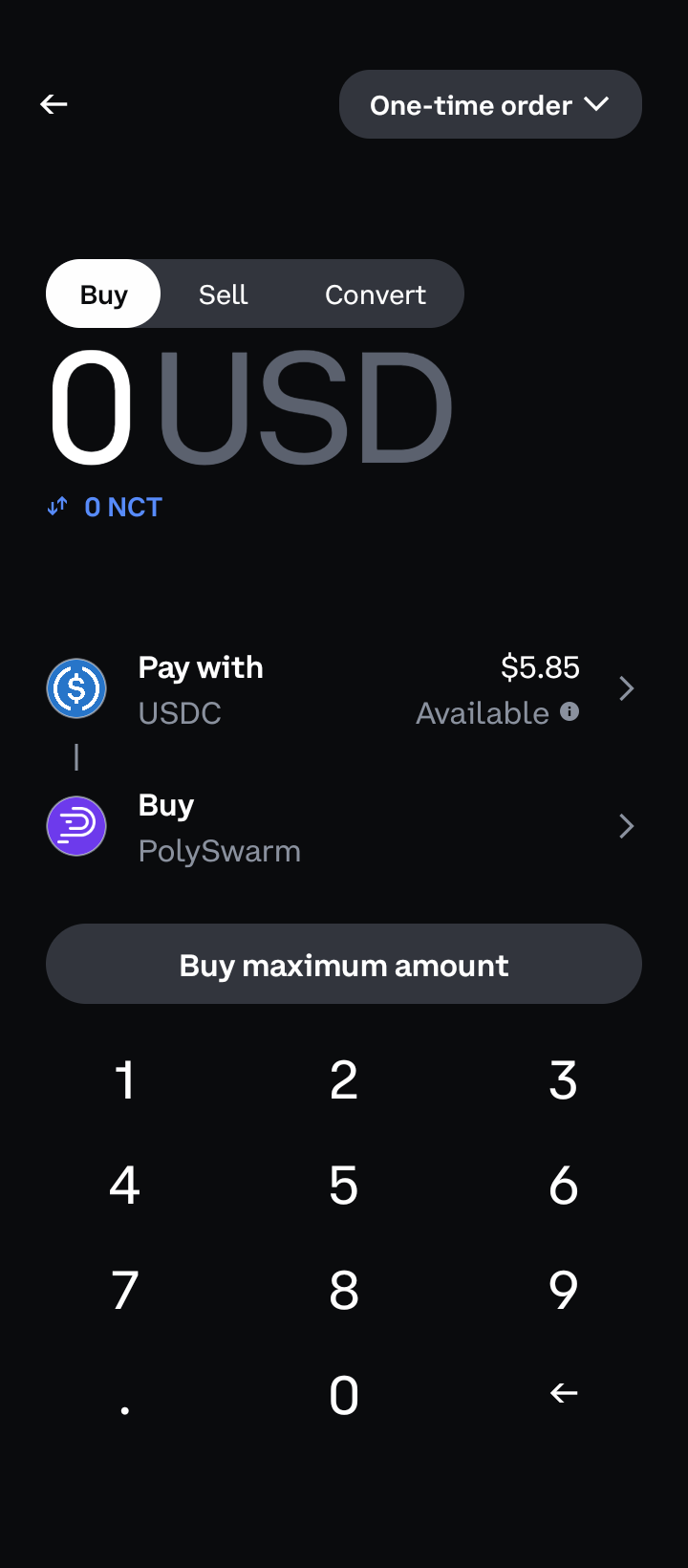This screenshot has width=688, height=1568.
Task: Delete the last digit with keypad backspace
Action: (564, 1394)
